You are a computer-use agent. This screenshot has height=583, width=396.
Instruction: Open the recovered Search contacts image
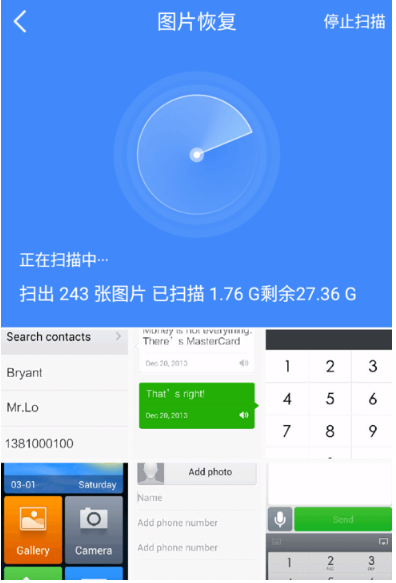pyautogui.click(x=65, y=394)
